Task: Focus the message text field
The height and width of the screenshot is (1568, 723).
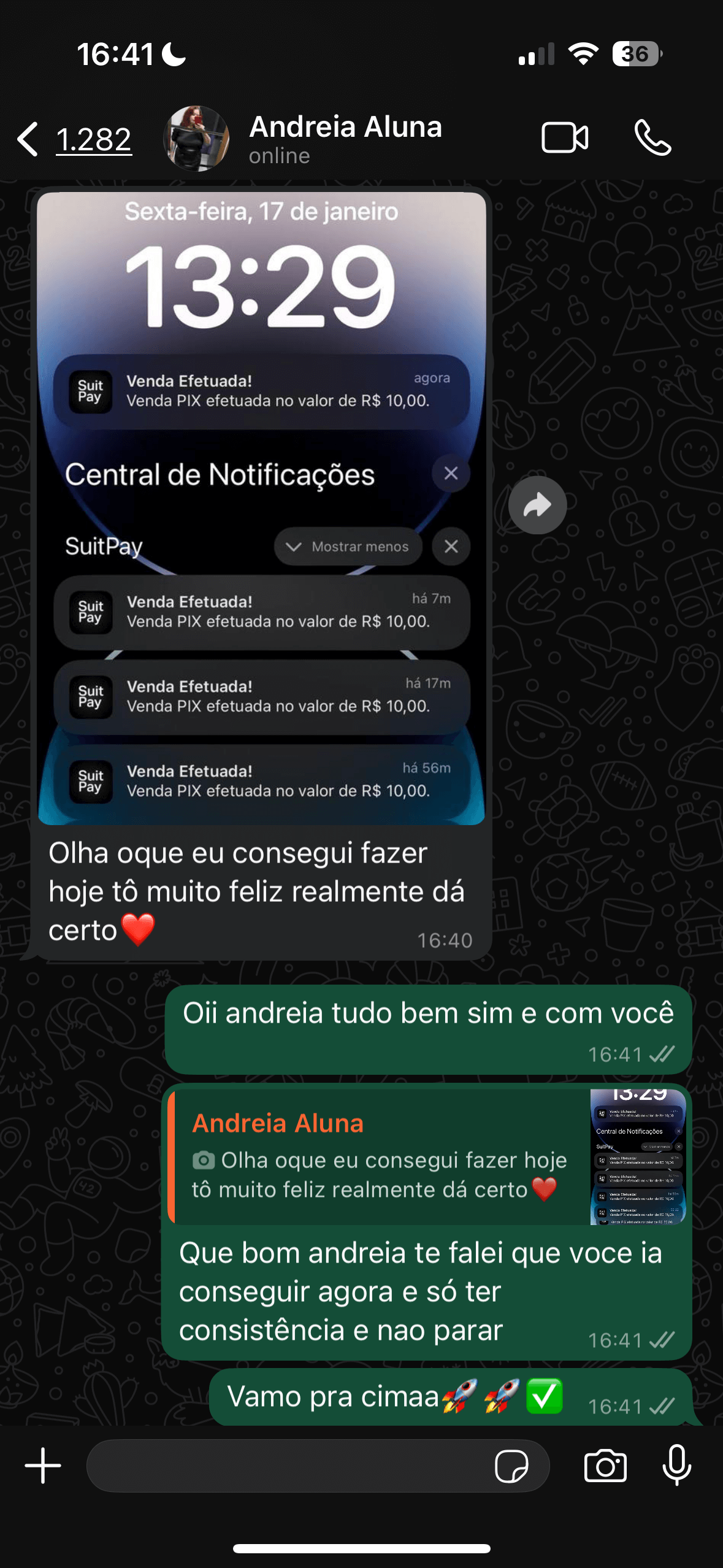Action: coord(288,1466)
